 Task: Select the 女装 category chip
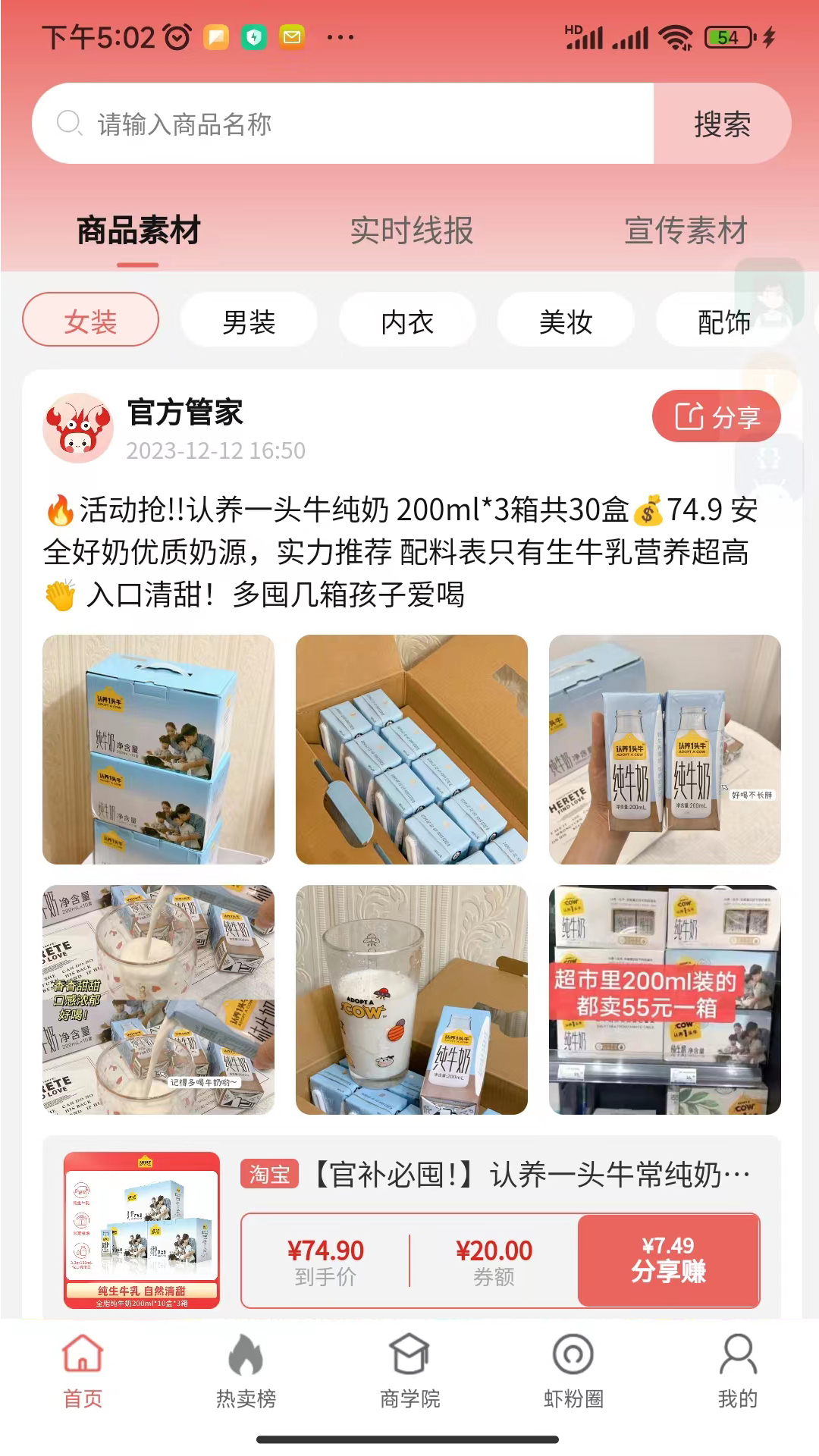[x=91, y=322]
